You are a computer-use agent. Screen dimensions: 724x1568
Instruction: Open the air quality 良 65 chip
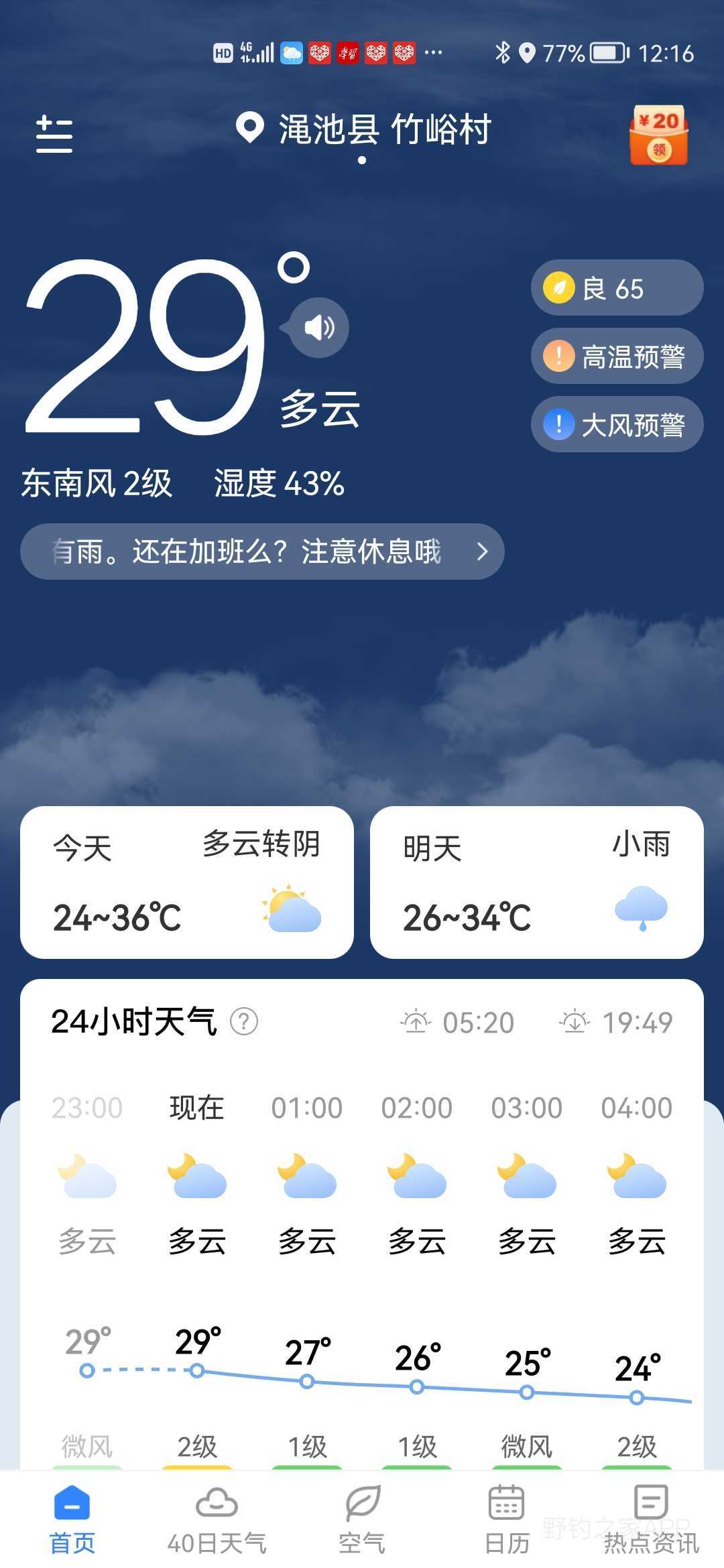click(x=616, y=288)
